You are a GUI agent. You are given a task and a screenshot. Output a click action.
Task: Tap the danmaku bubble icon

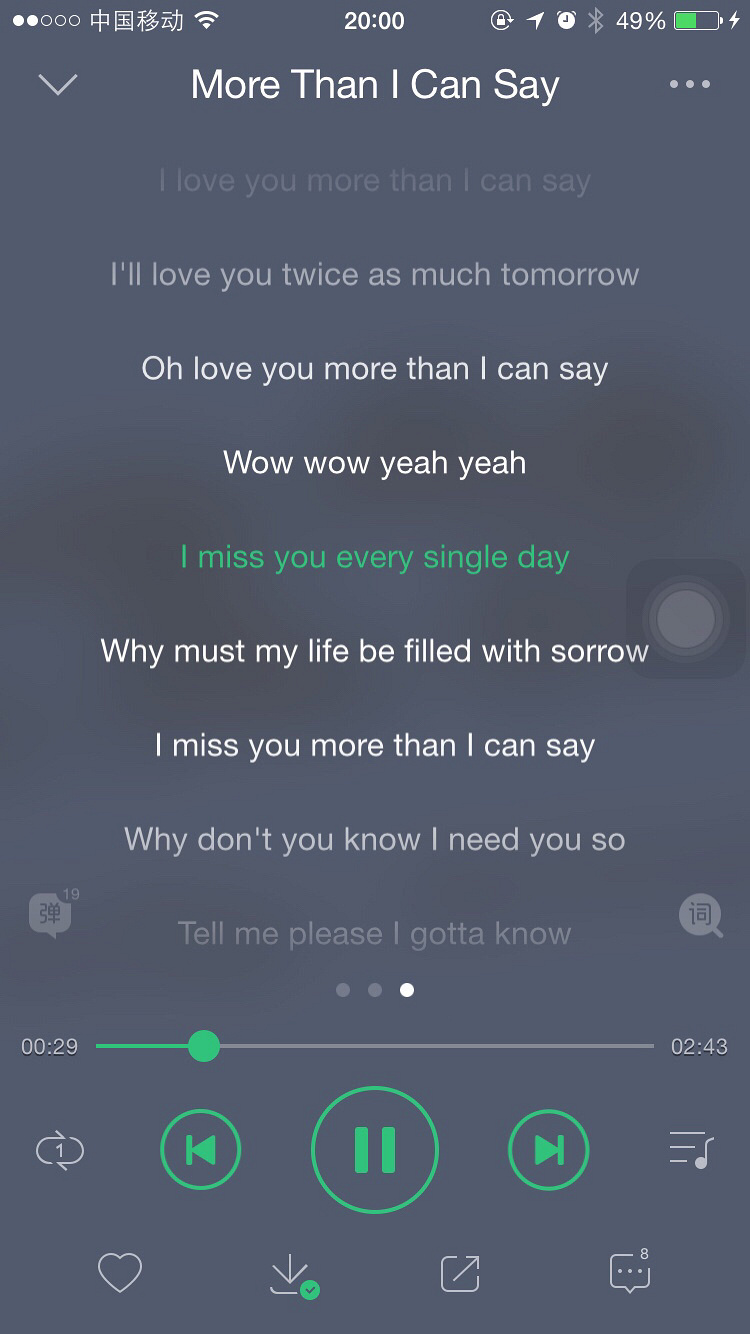(x=51, y=914)
